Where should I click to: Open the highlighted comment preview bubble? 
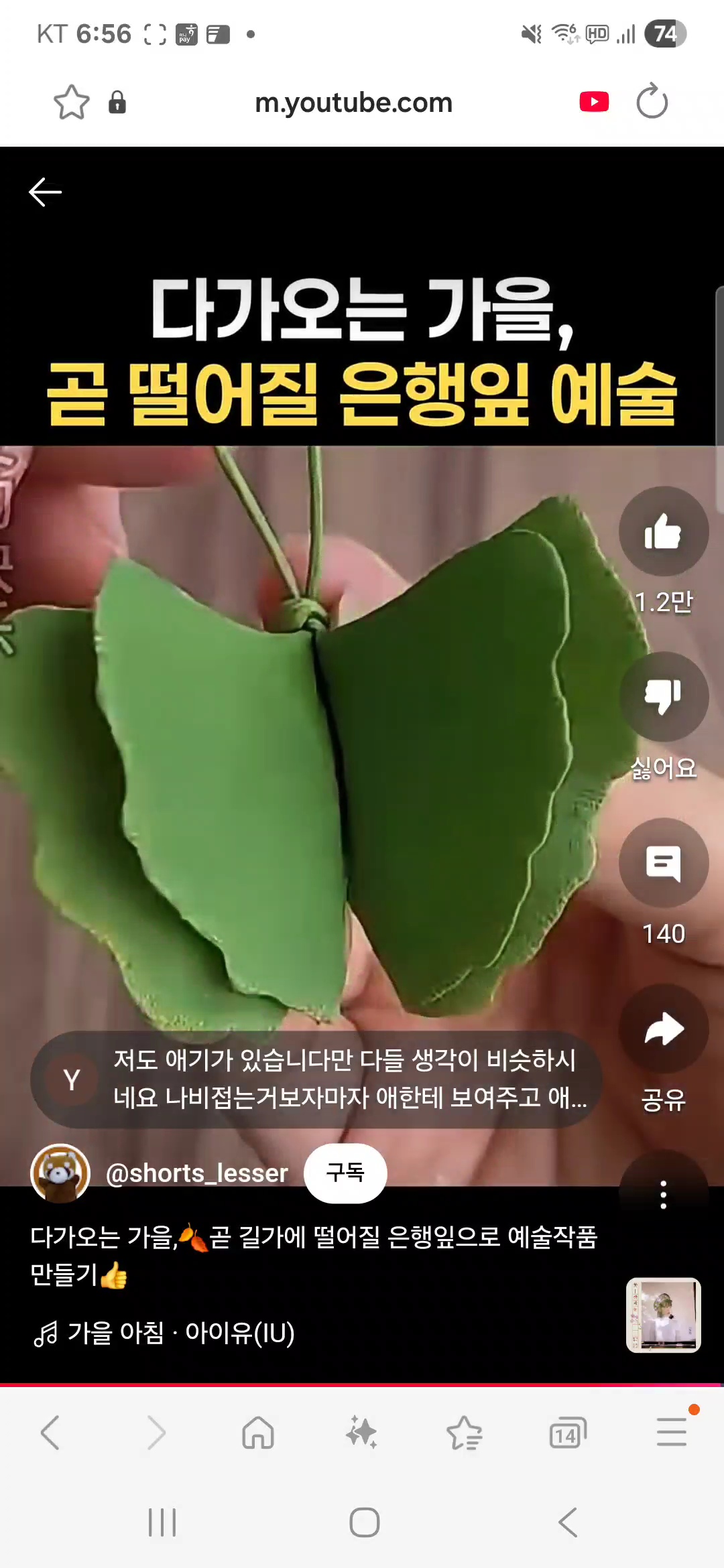(x=316, y=1080)
